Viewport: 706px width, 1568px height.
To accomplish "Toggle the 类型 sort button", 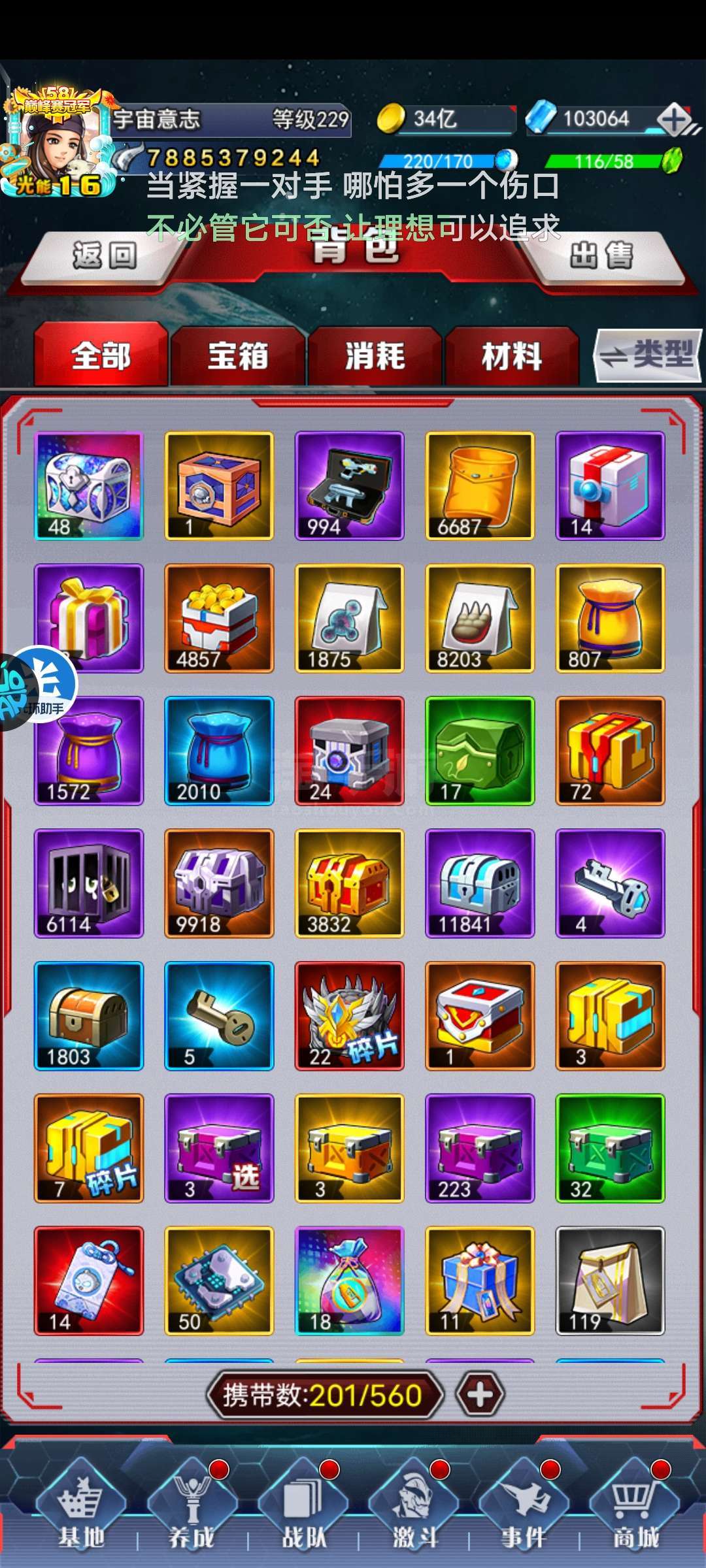I will point(648,356).
